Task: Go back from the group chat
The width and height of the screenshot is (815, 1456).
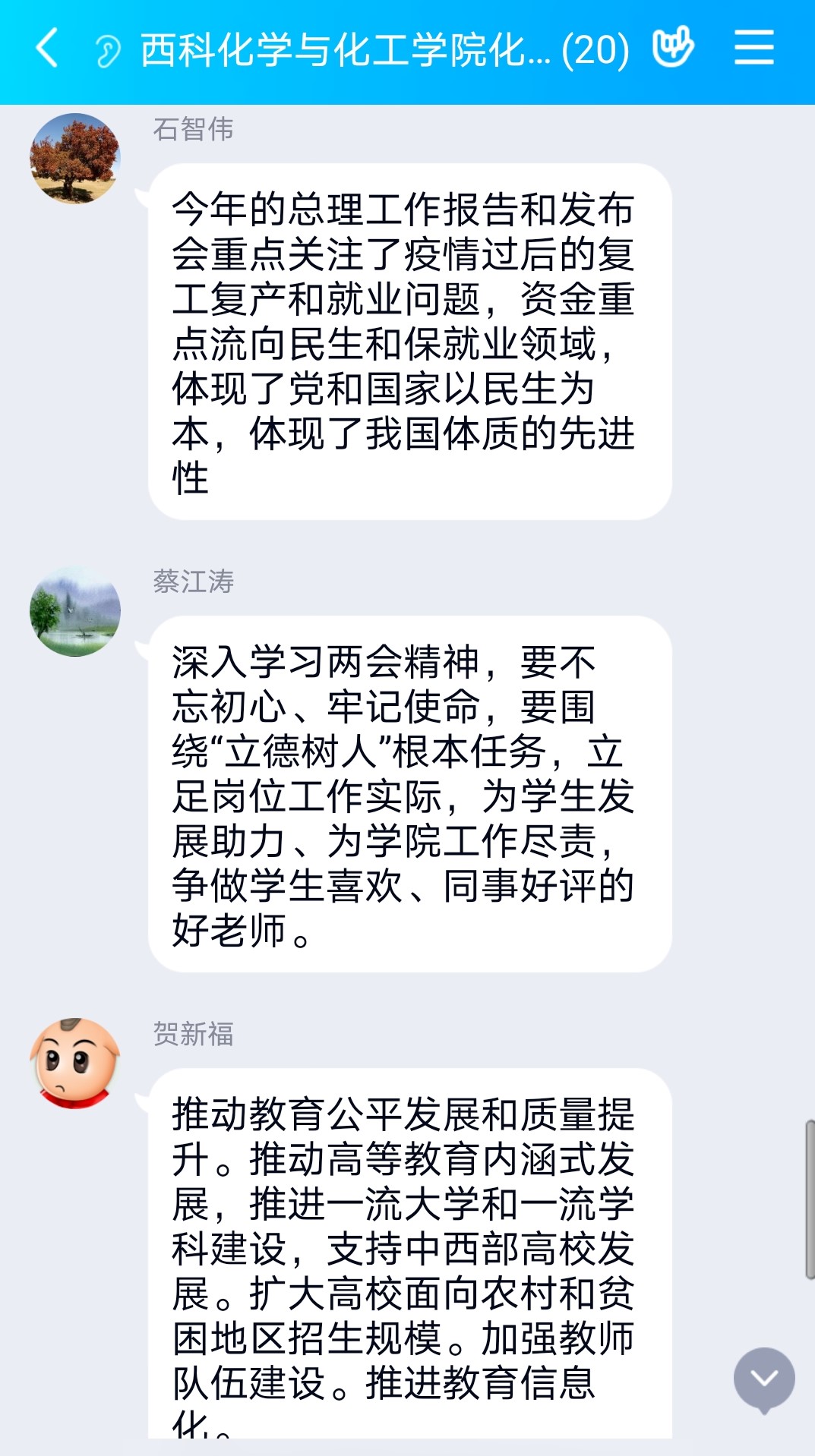Action: [x=47, y=49]
